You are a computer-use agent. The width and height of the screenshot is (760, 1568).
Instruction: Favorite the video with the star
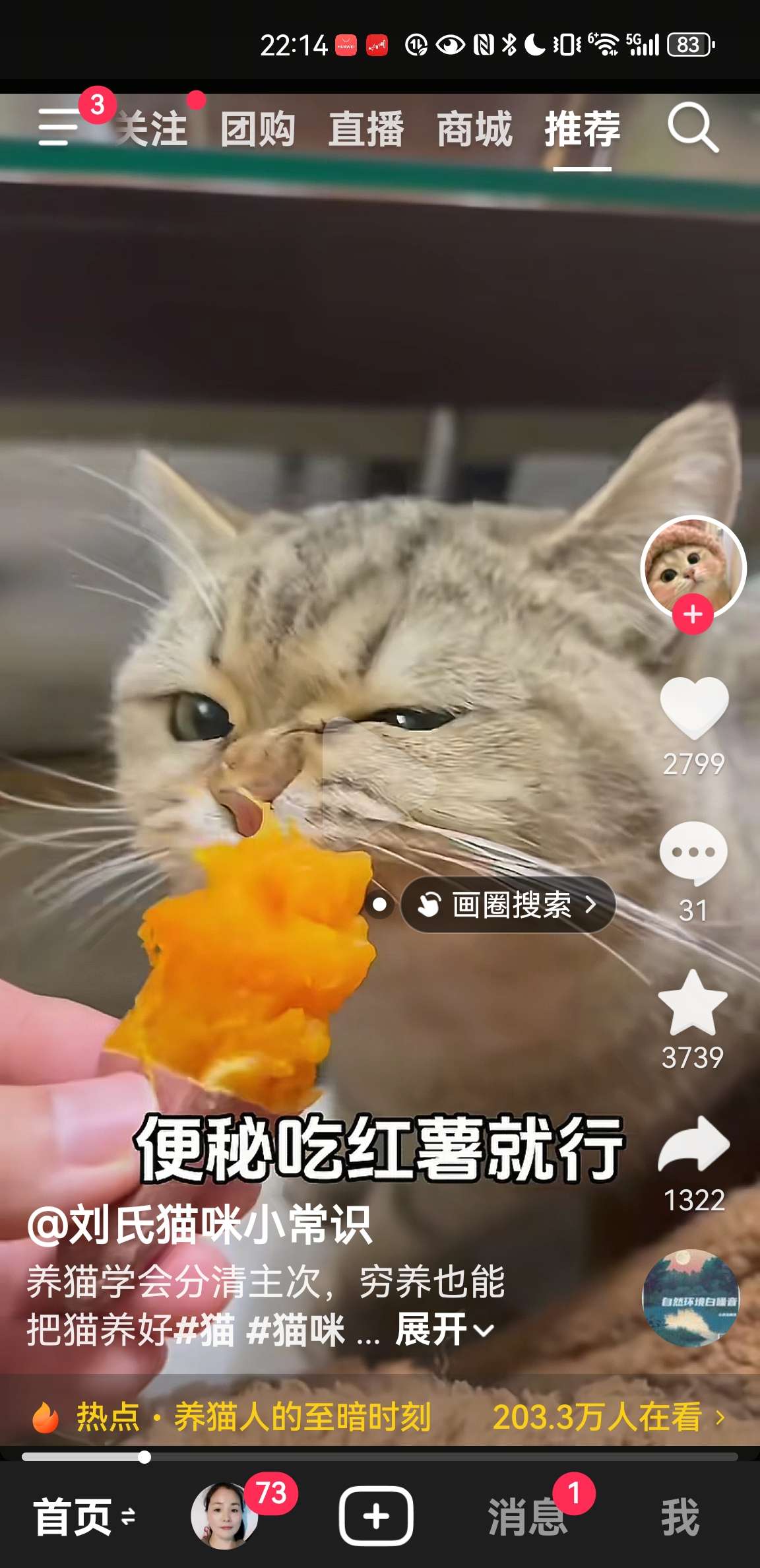(x=693, y=1003)
